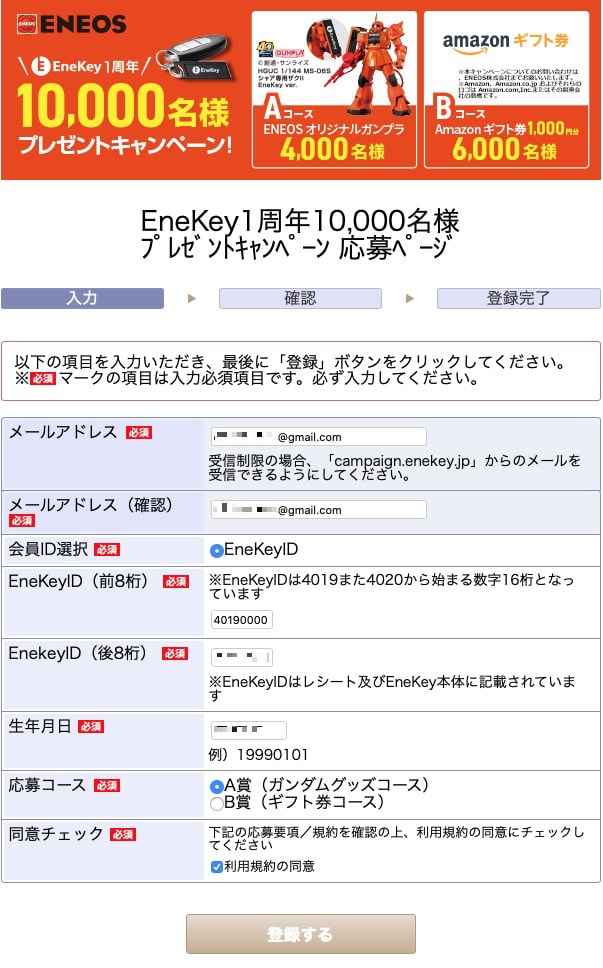This screenshot has width=603, height=968.
Task: Toggle the 利用規約の同意 checkbox
Action: click(x=216, y=867)
